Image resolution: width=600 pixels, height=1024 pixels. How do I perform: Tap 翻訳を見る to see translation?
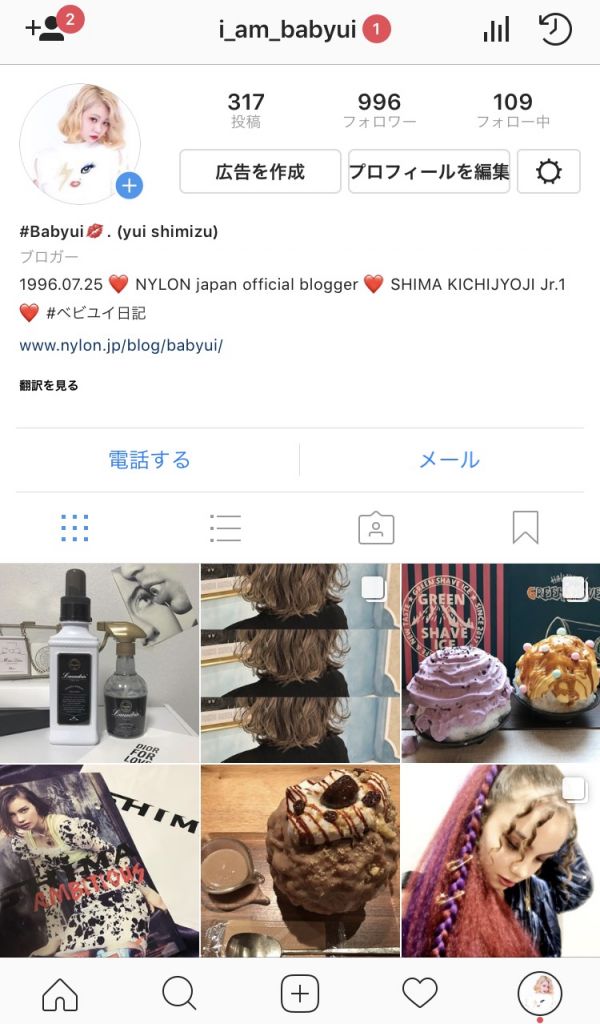tap(49, 385)
